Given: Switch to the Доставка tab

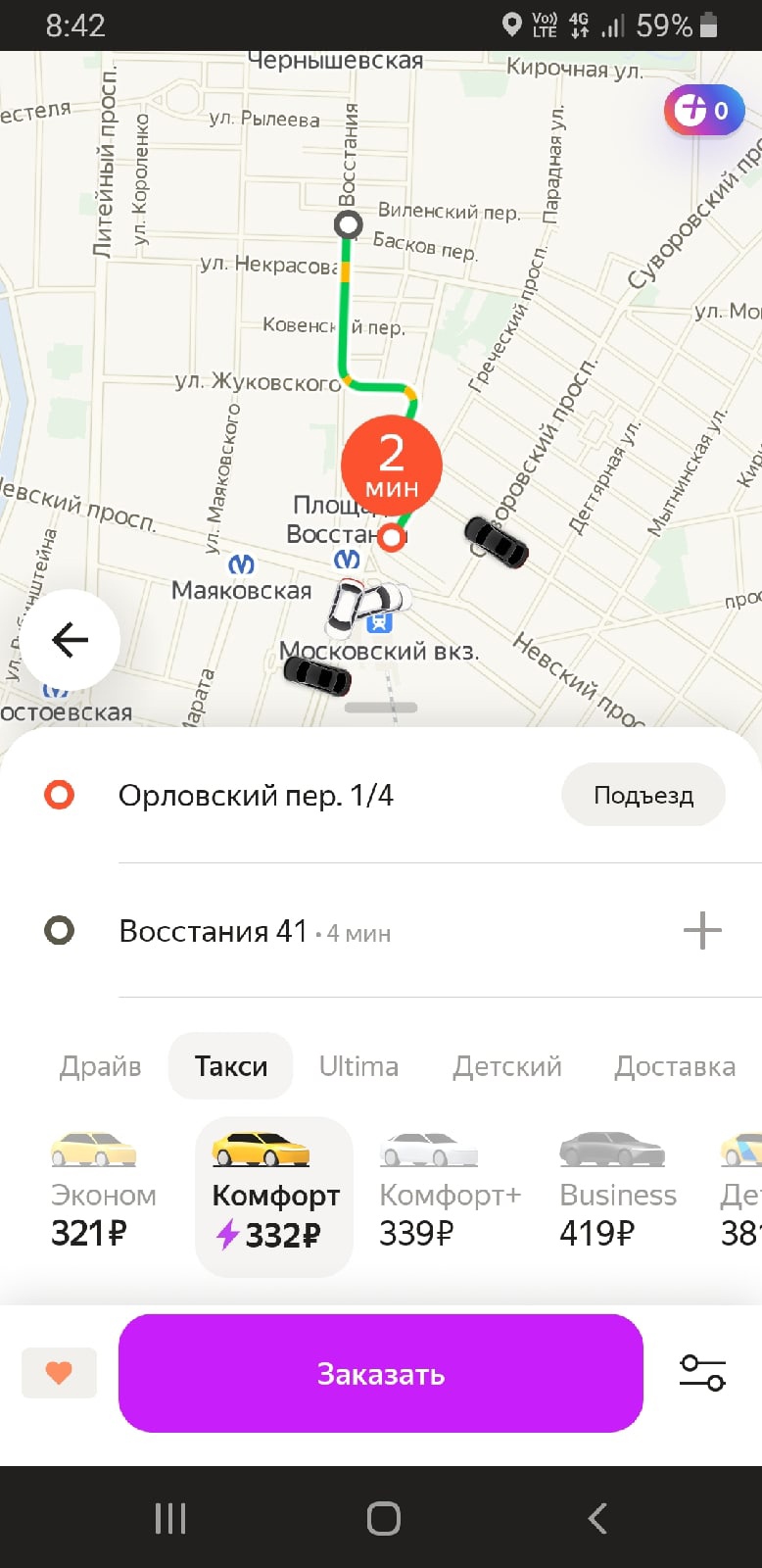Looking at the screenshot, I should tap(674, 1066).
